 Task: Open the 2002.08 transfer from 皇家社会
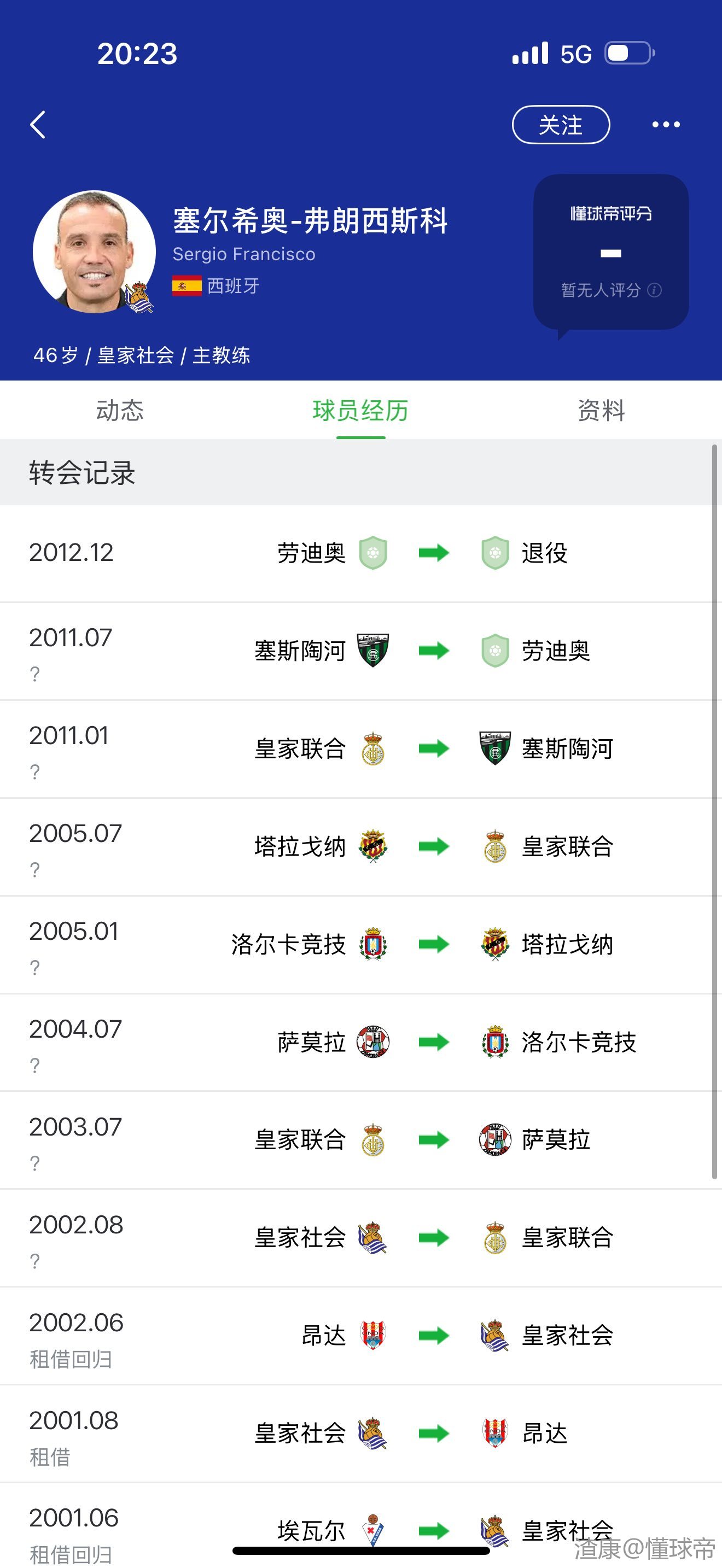tap(360, 1238)
